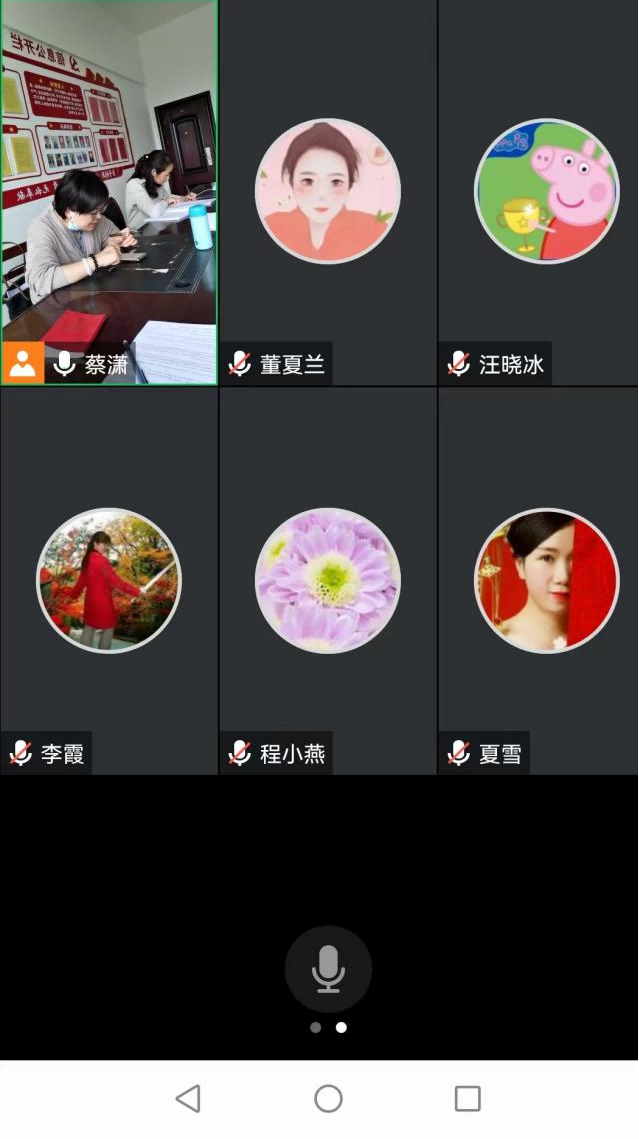Select 李霞's participant tile
Image resolution: width=639 pixels, height=1139 pixels.
click(109, 580)
